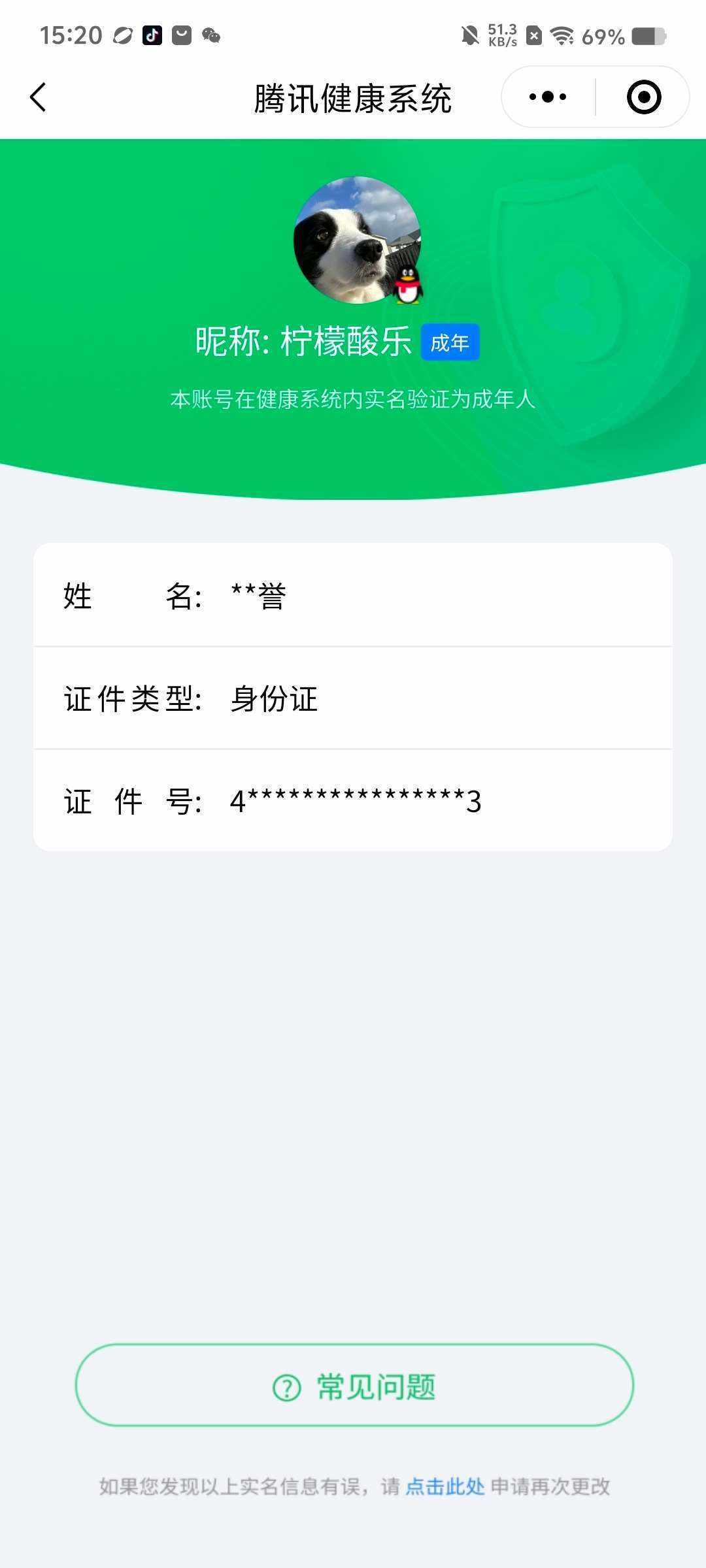This screenshot has width=706, height=1568.
Task: Tap the 常见问题 button
Action: pos(353,1388)
